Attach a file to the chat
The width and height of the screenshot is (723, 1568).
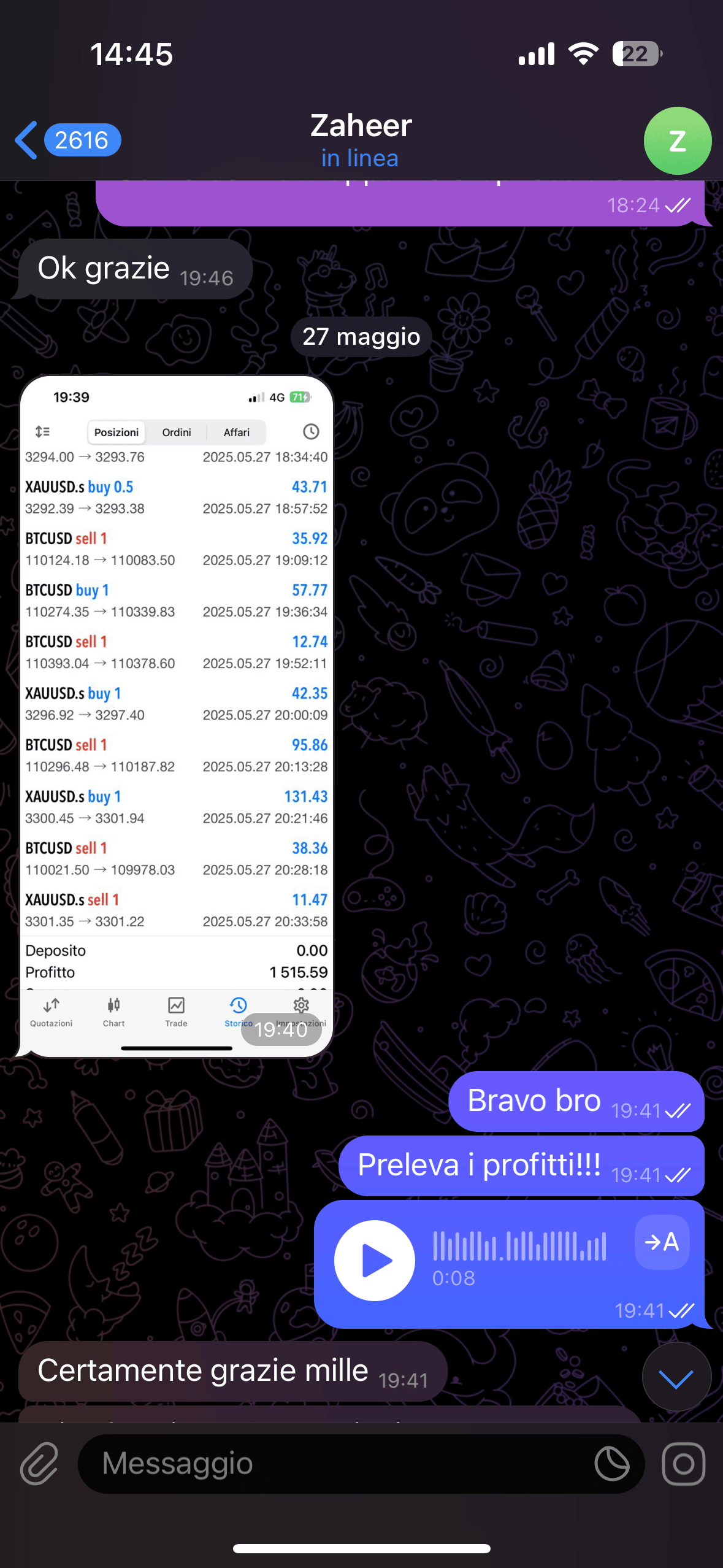[39, 1464]
